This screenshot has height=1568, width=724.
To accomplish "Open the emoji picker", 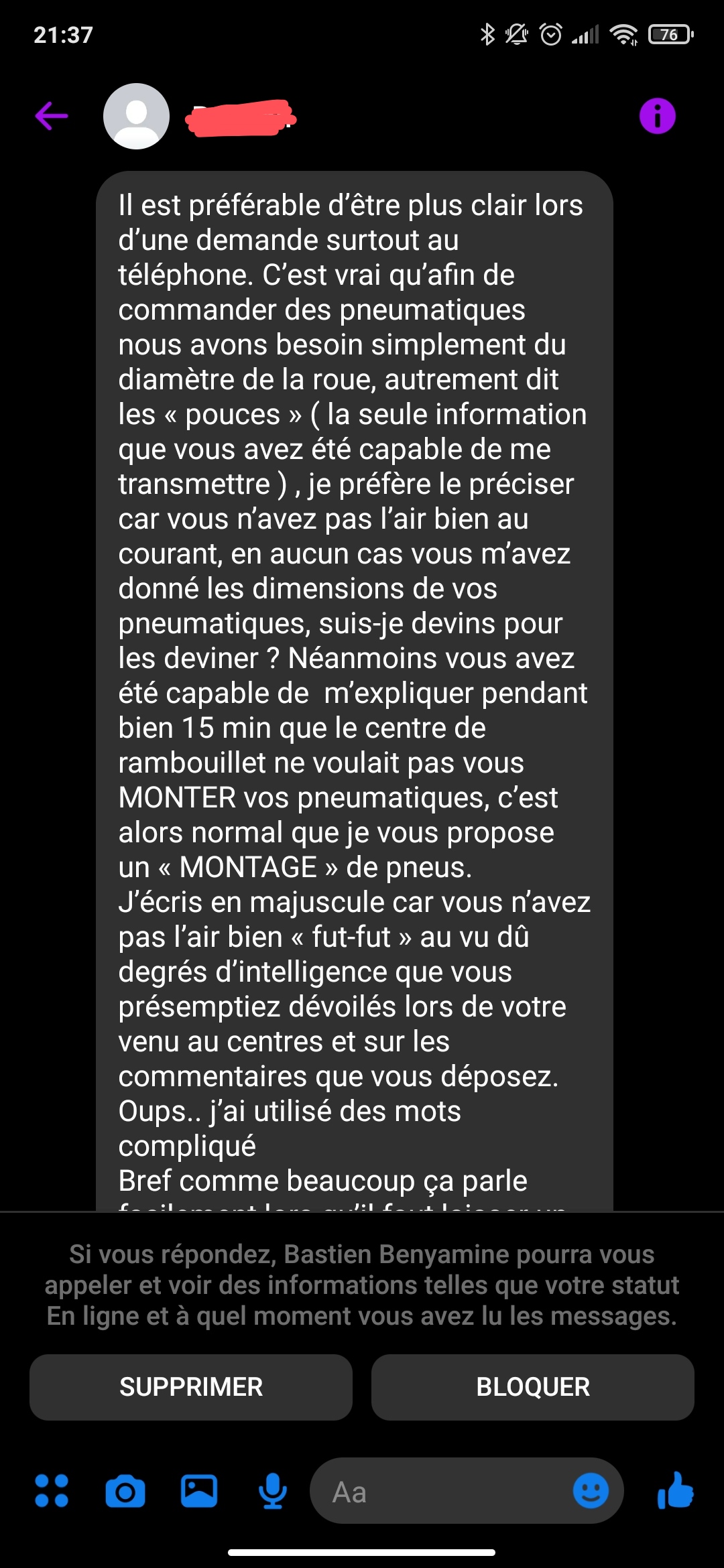I will point(591,1491).
